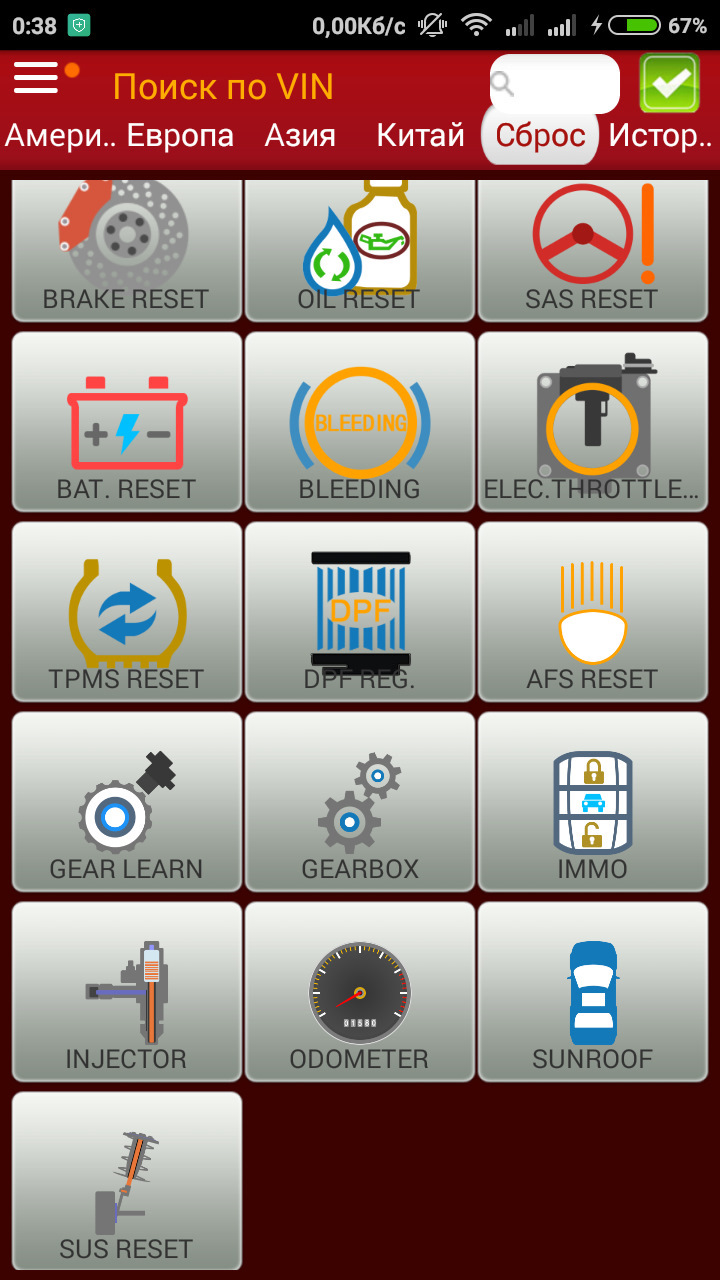This screenshot has height=1280, width=720.
Task: Switch to the Китай tab
Action: 420,135
